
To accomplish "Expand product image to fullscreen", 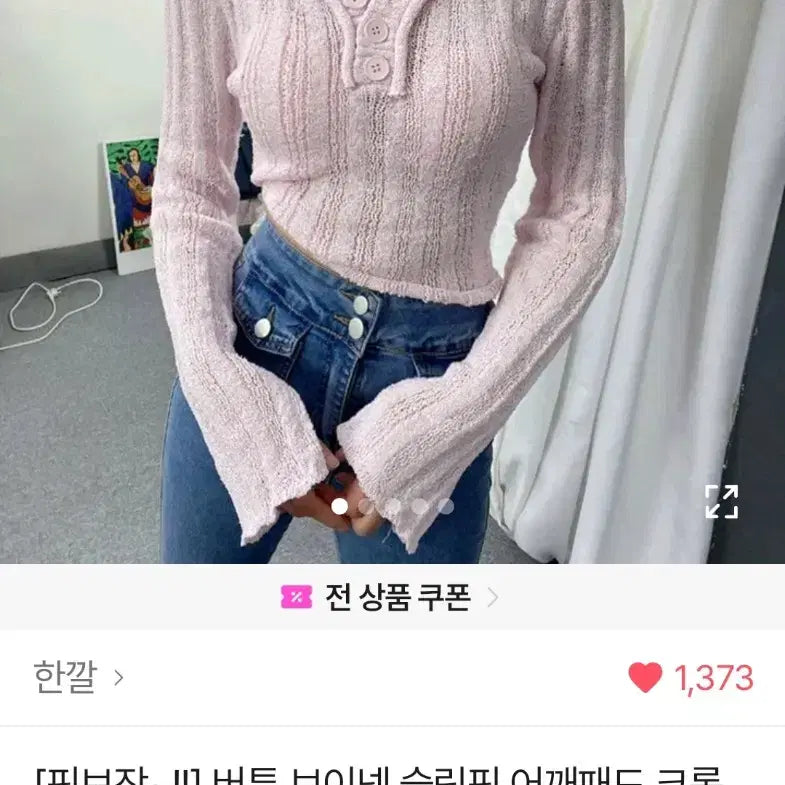I will click(721, 502).
